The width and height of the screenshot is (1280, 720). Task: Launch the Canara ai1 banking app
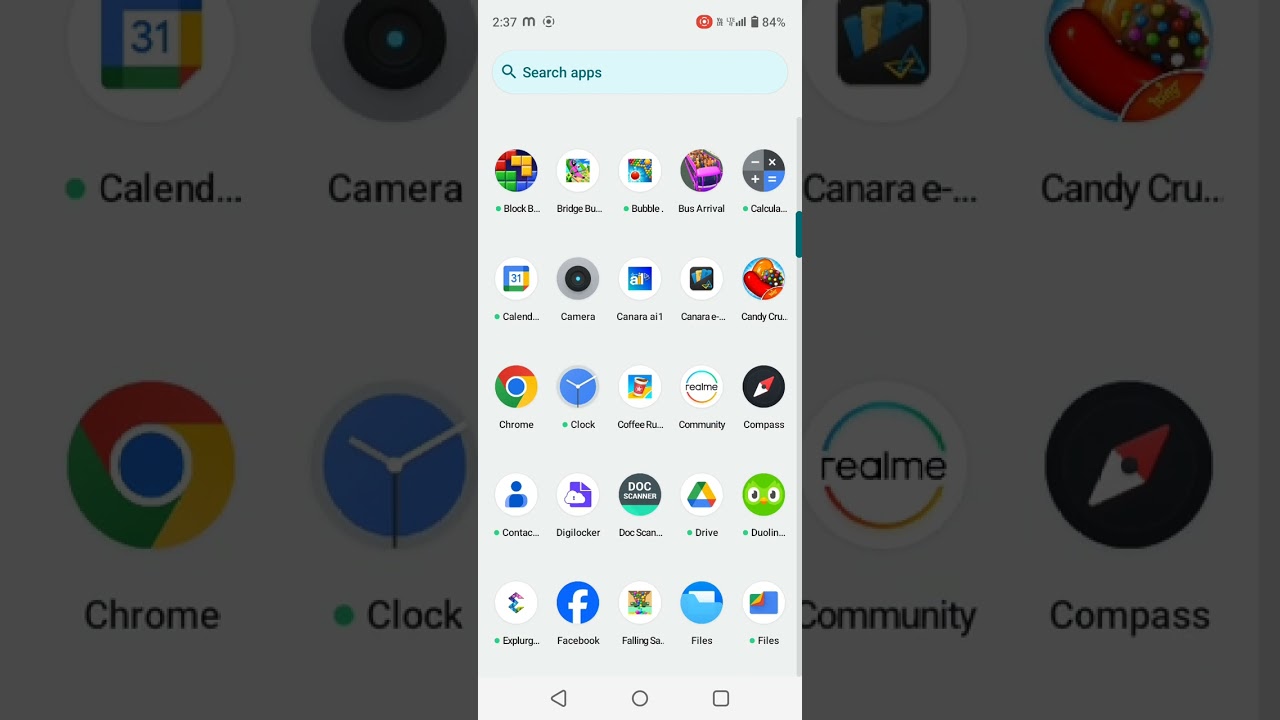click(x=640, y=279)
